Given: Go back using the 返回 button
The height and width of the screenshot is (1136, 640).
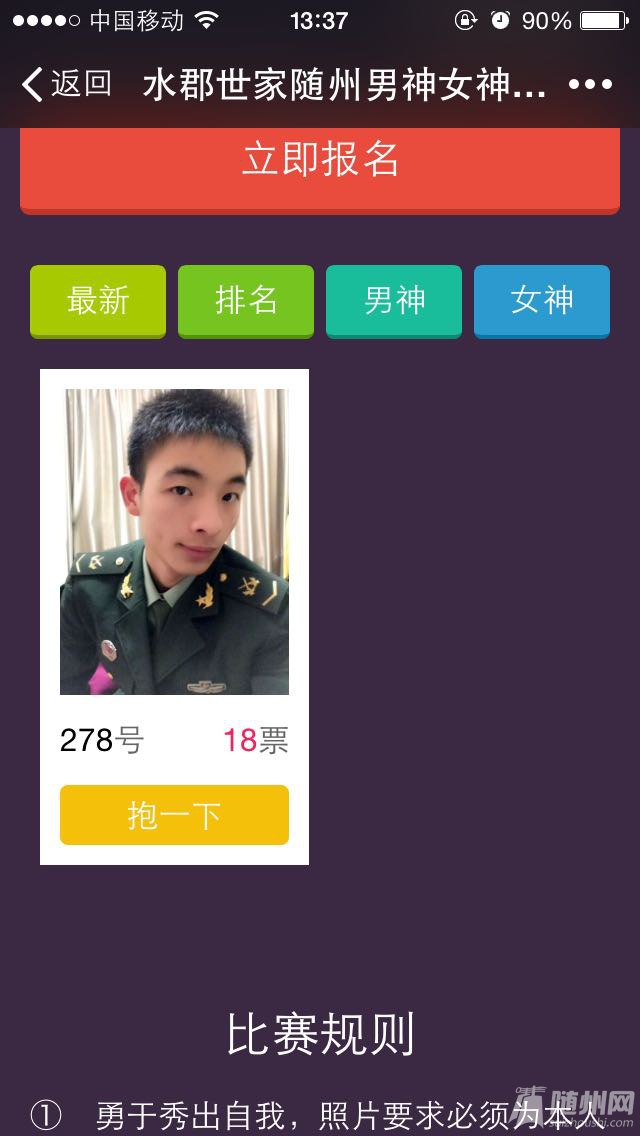Looking at the screenshot, I should 66,84.
